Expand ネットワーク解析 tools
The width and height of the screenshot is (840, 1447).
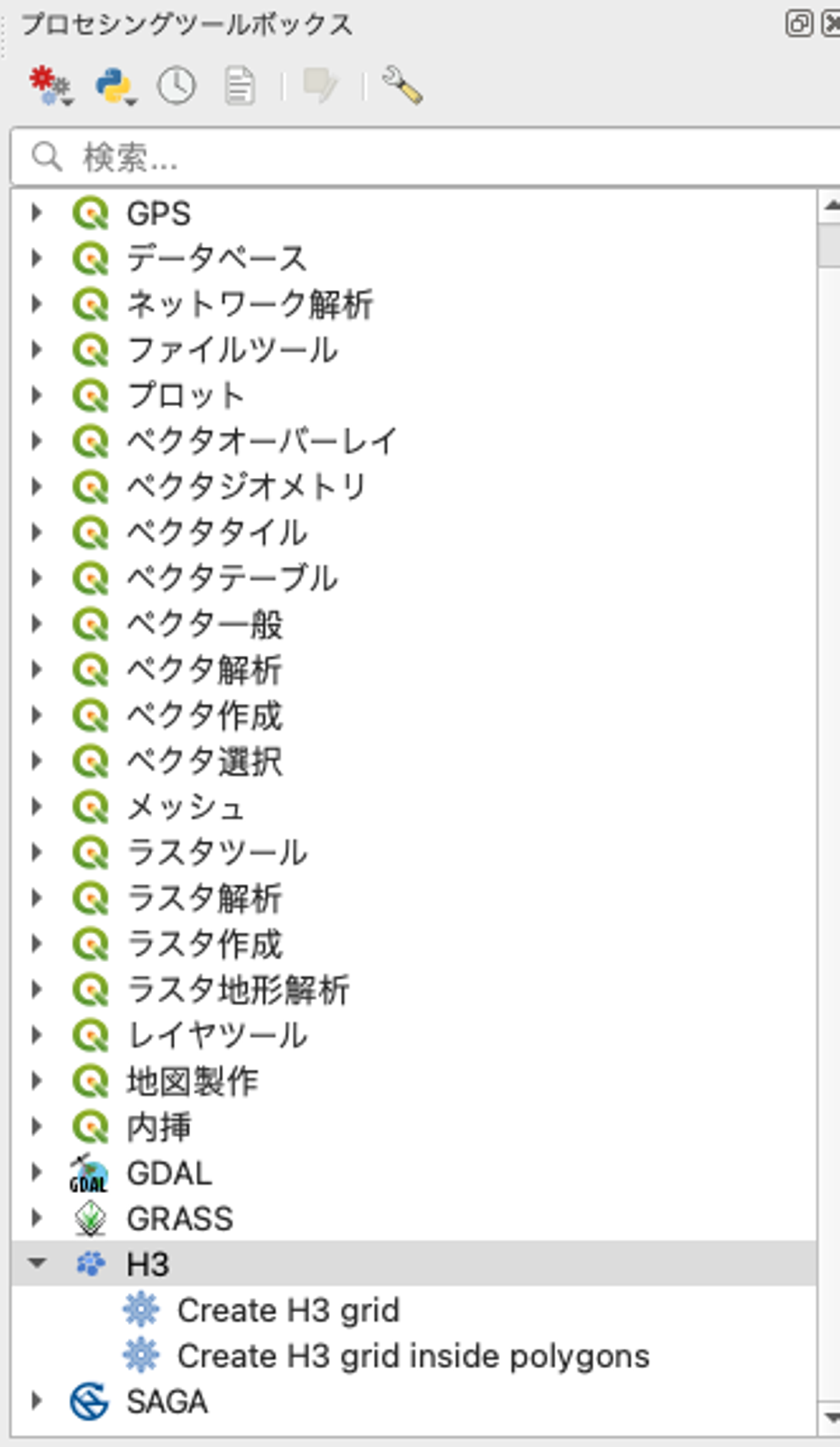tap(36, 304)
